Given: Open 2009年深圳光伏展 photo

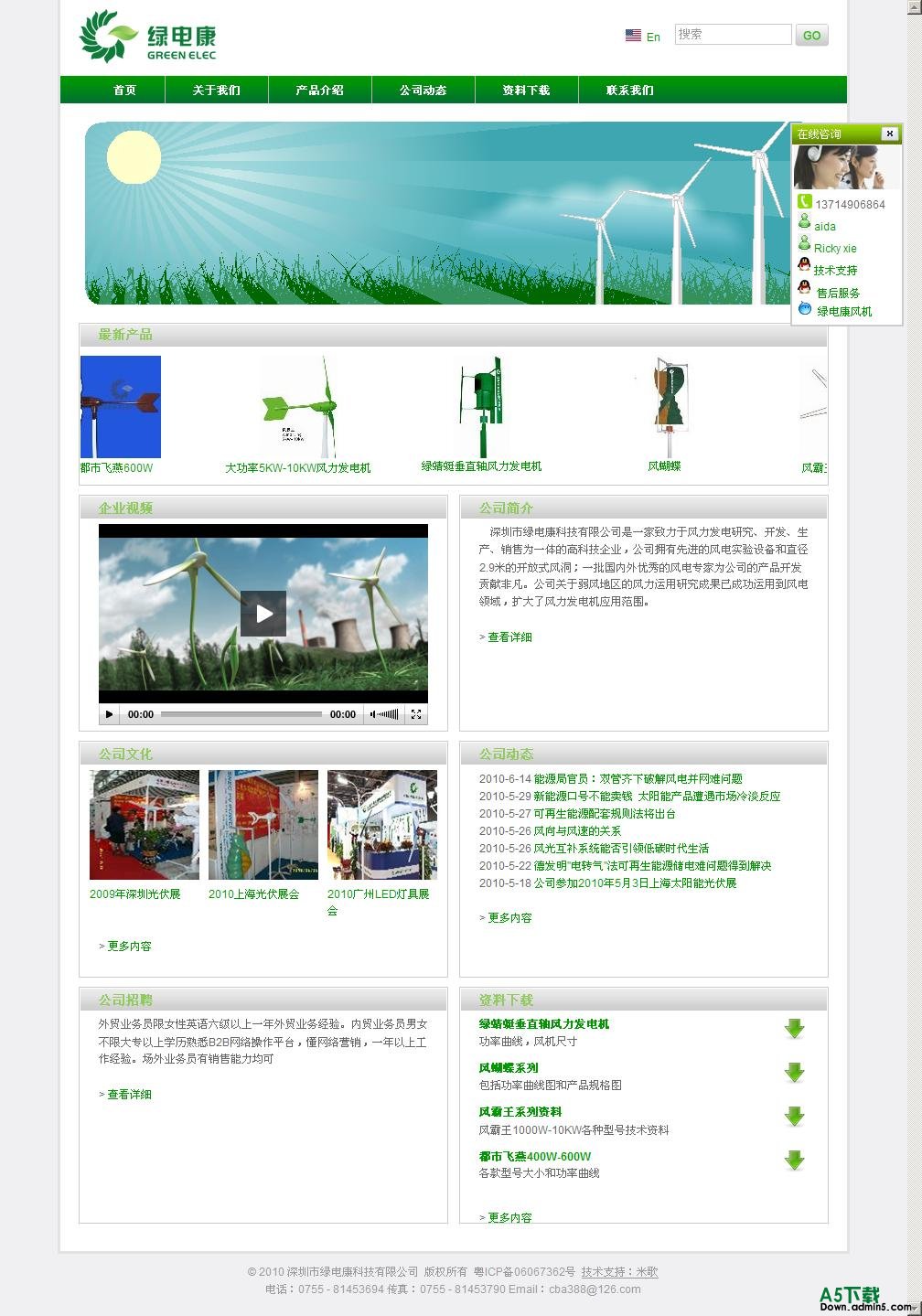Looking at the screenshot, I should pyautogui.click(x=145, y=825).
